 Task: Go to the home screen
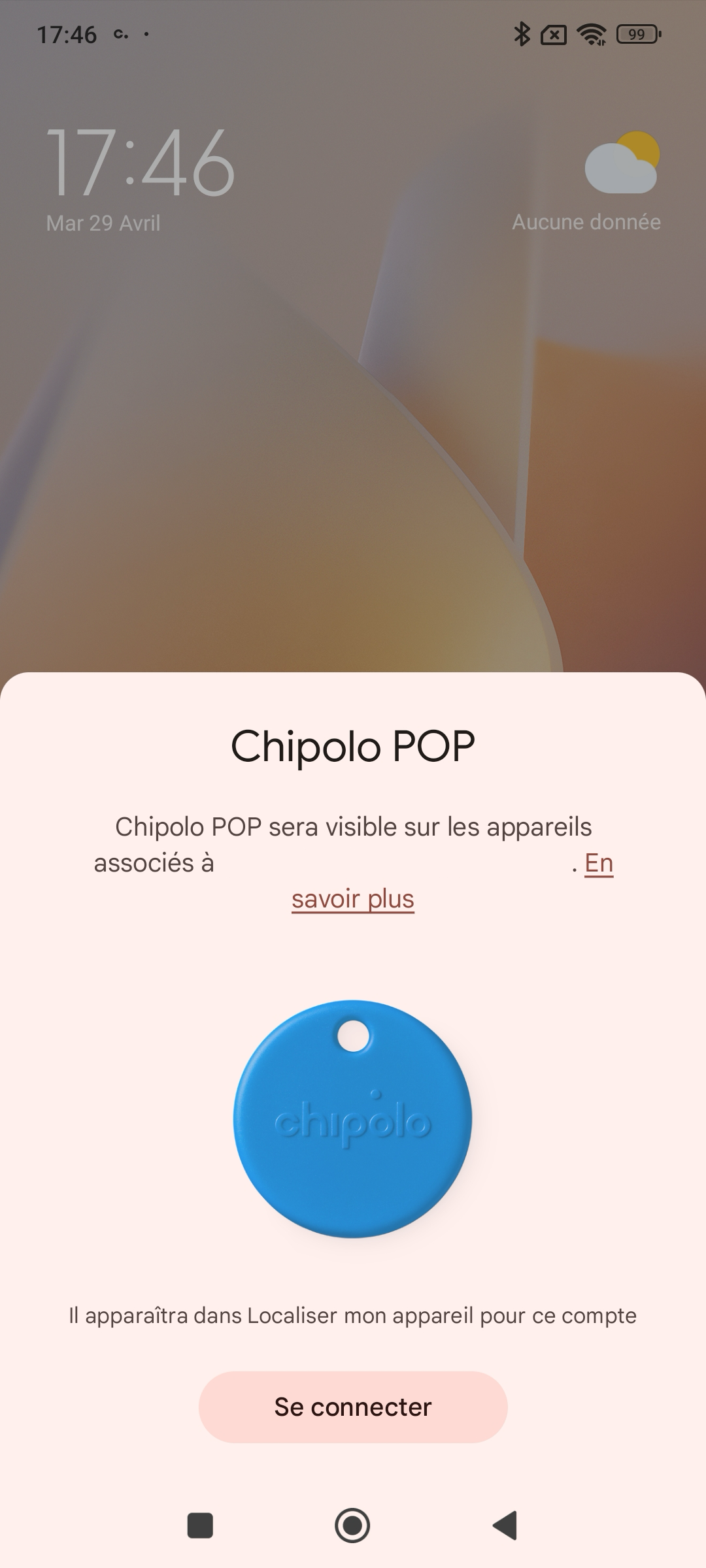(x=352, y=1526)
